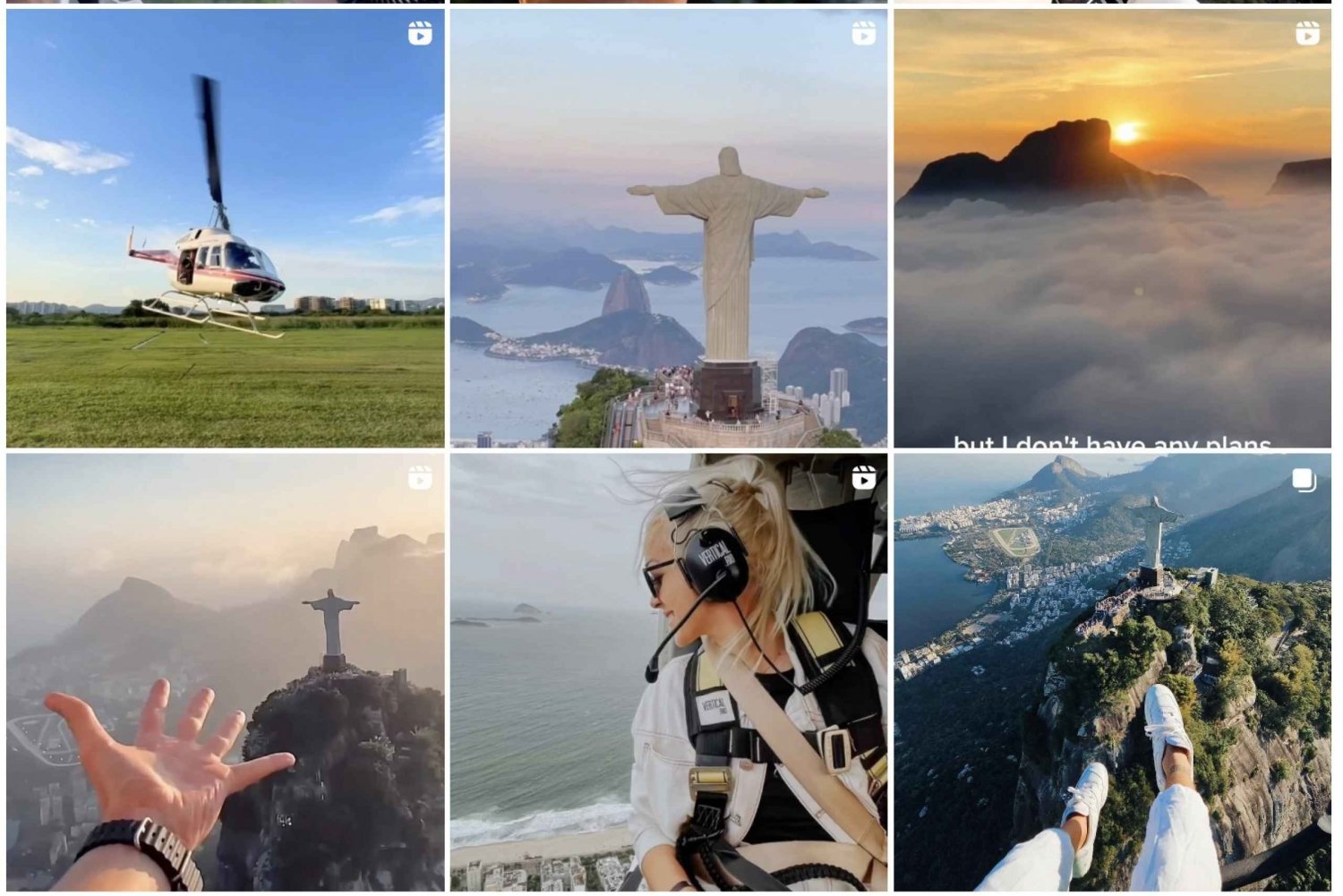Open the reel with hand reaching toward statue

click(x=225, y=671)
